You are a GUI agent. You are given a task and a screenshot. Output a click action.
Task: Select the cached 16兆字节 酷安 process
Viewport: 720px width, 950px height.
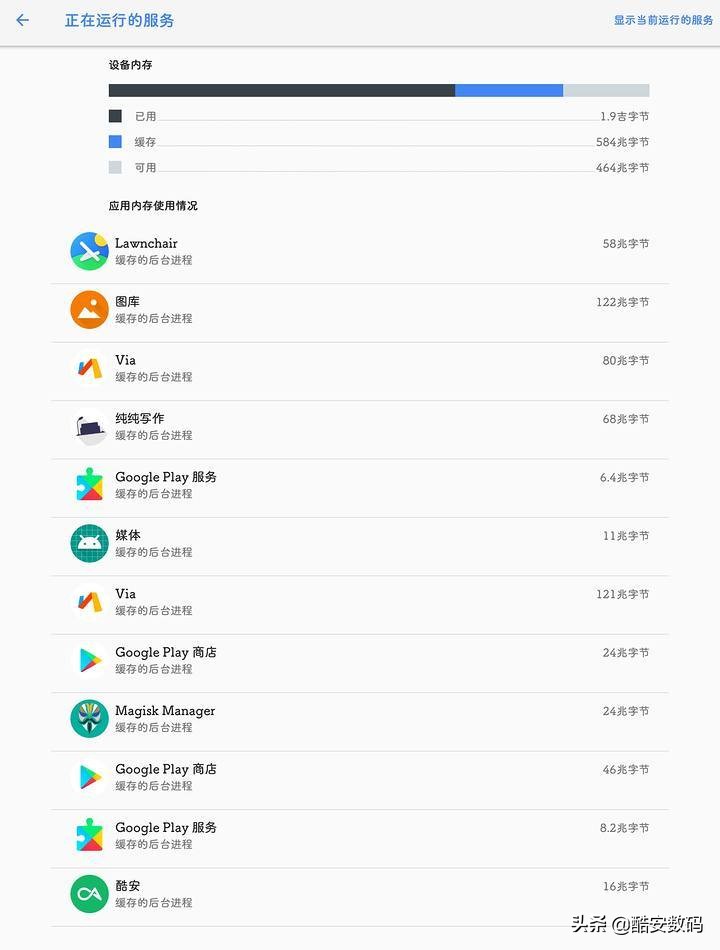click(627, 885)
